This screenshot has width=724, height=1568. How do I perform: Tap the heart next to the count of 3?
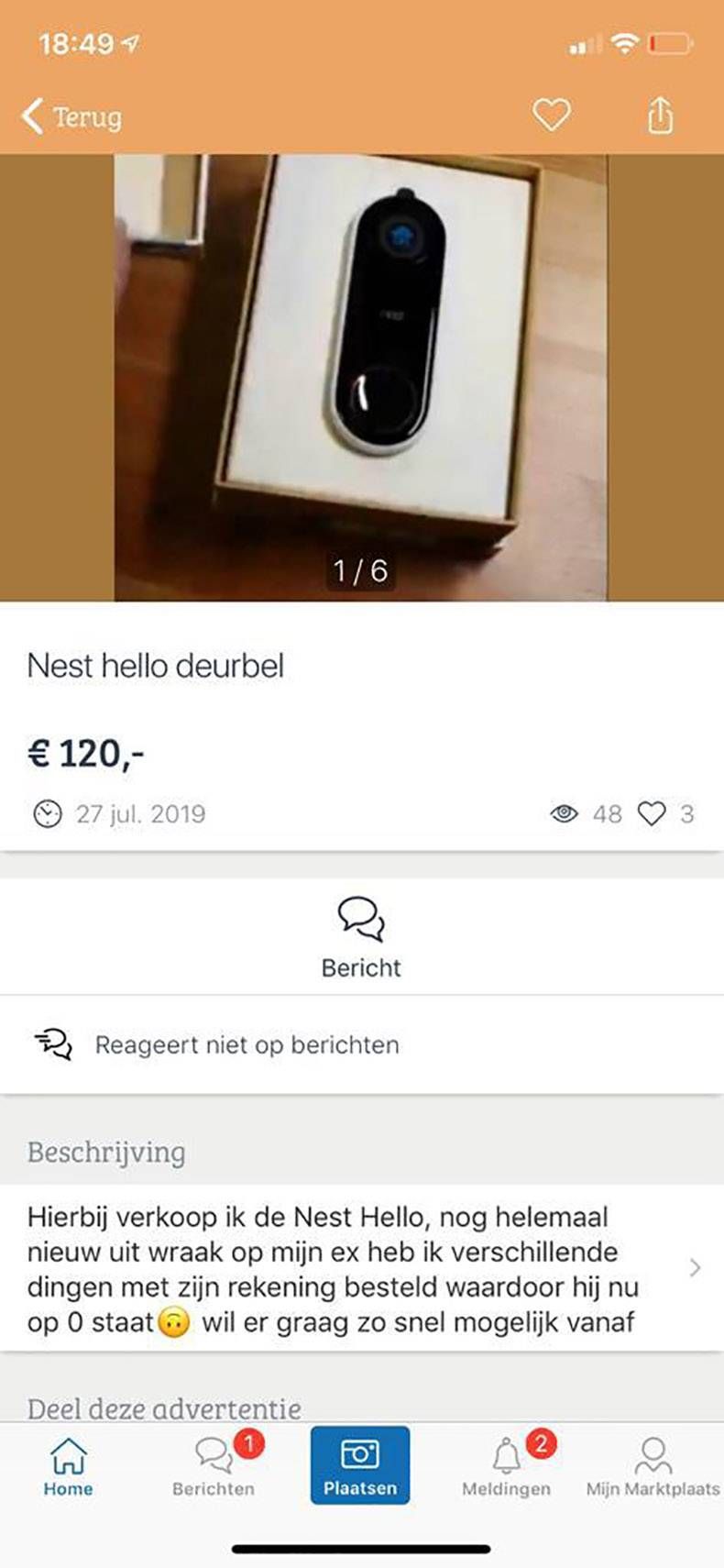click(x=652, y=813)
